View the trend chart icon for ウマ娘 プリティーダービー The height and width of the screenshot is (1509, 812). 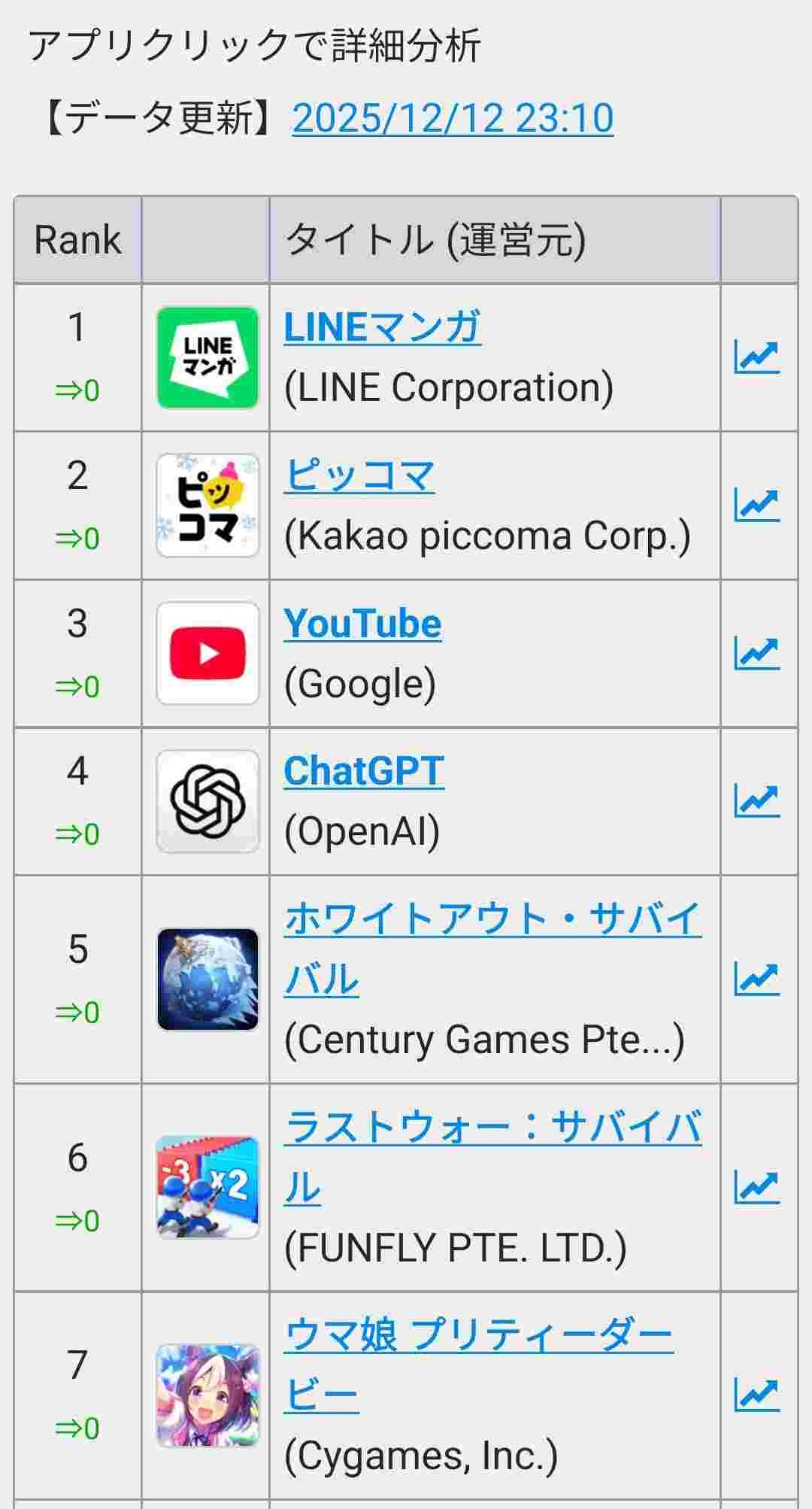756,1395
